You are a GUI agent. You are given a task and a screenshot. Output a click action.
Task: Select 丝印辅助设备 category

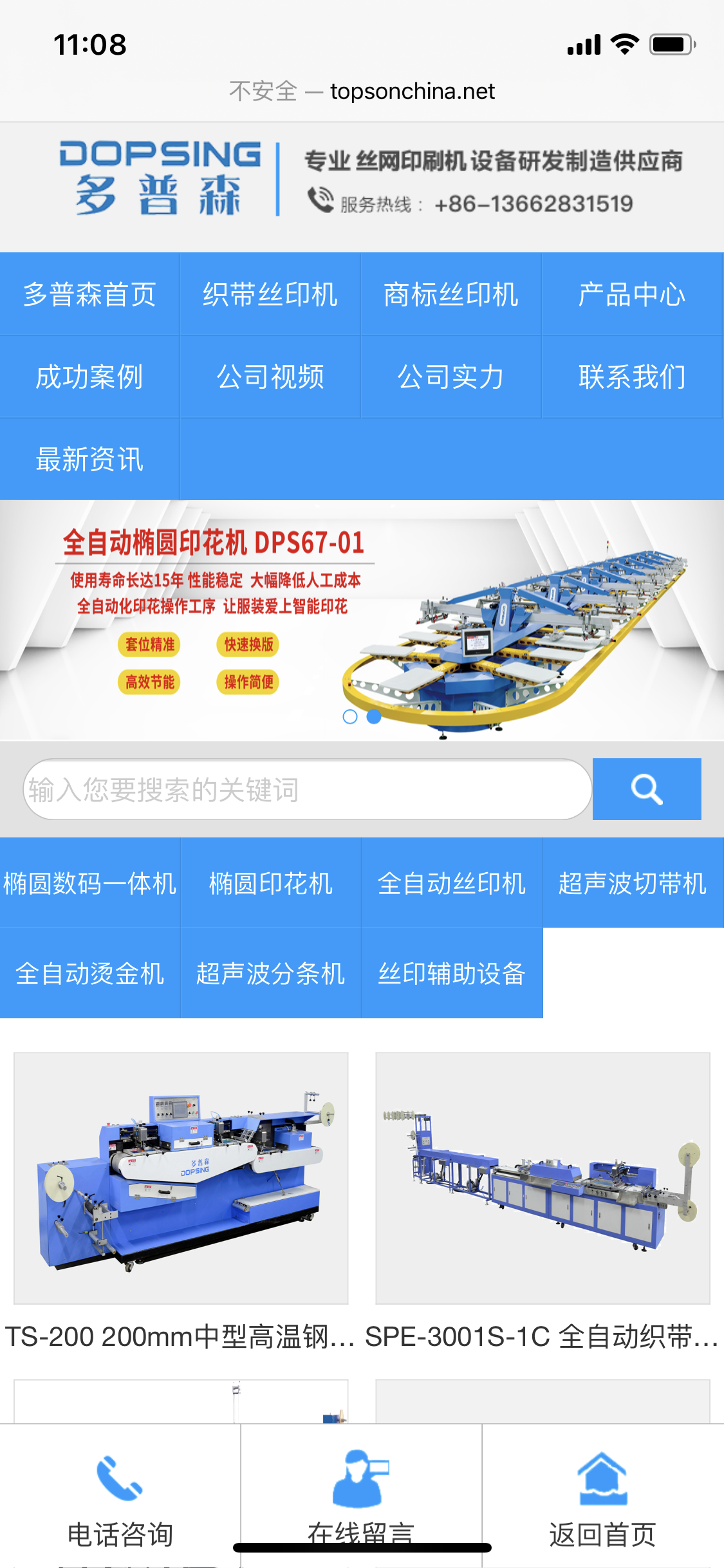point(452,973)
